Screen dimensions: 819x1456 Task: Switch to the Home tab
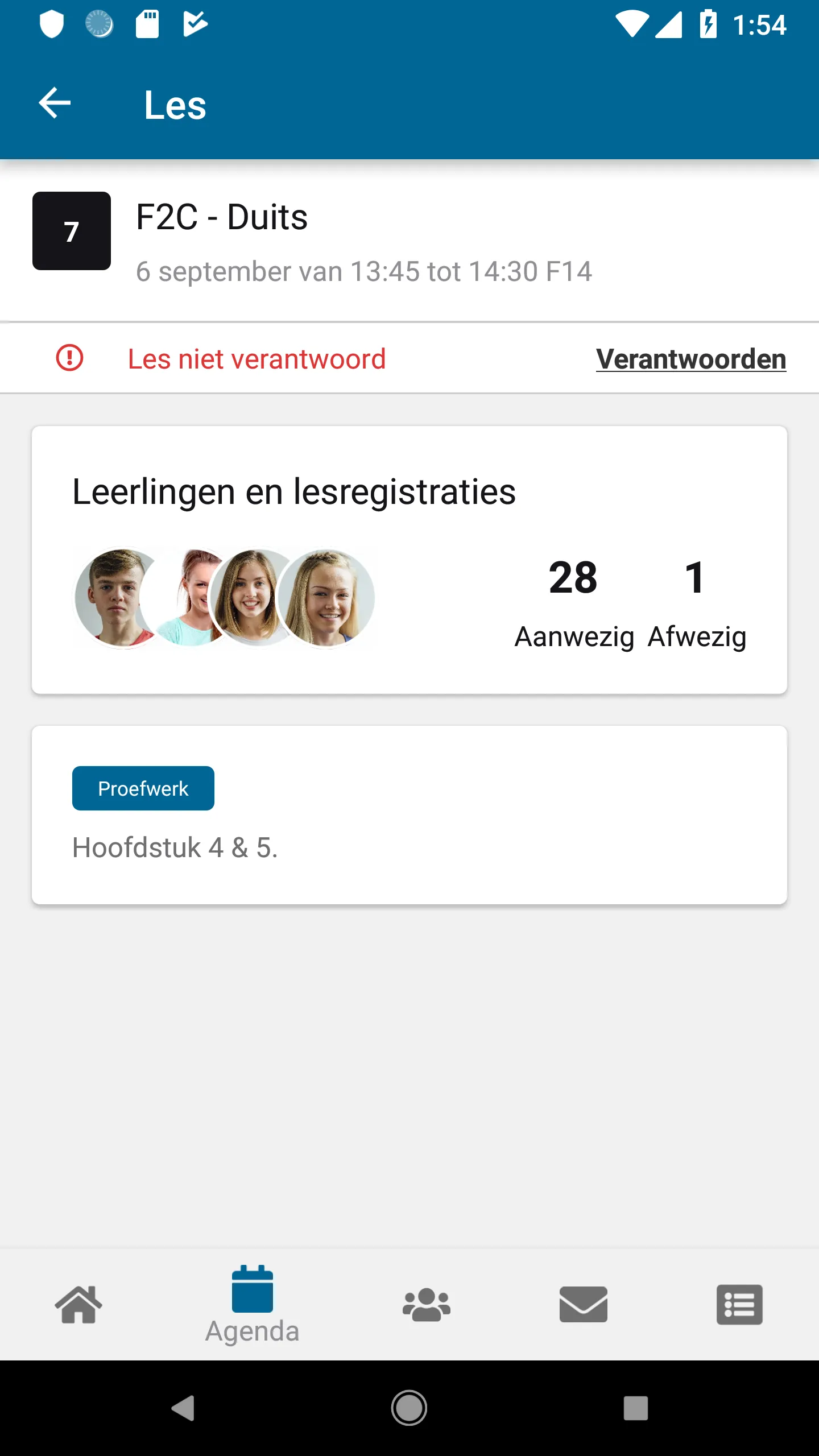(78, 1305)
